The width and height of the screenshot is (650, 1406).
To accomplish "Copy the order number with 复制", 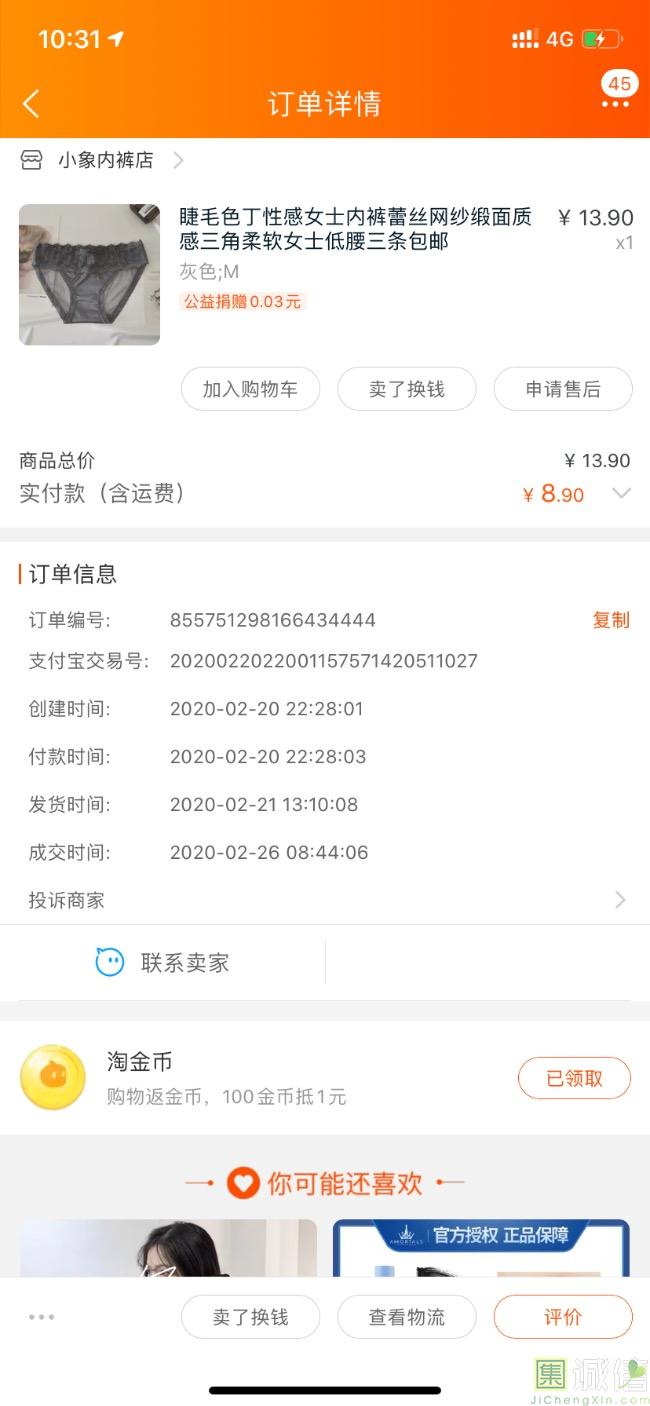I will tap(611, 620).
